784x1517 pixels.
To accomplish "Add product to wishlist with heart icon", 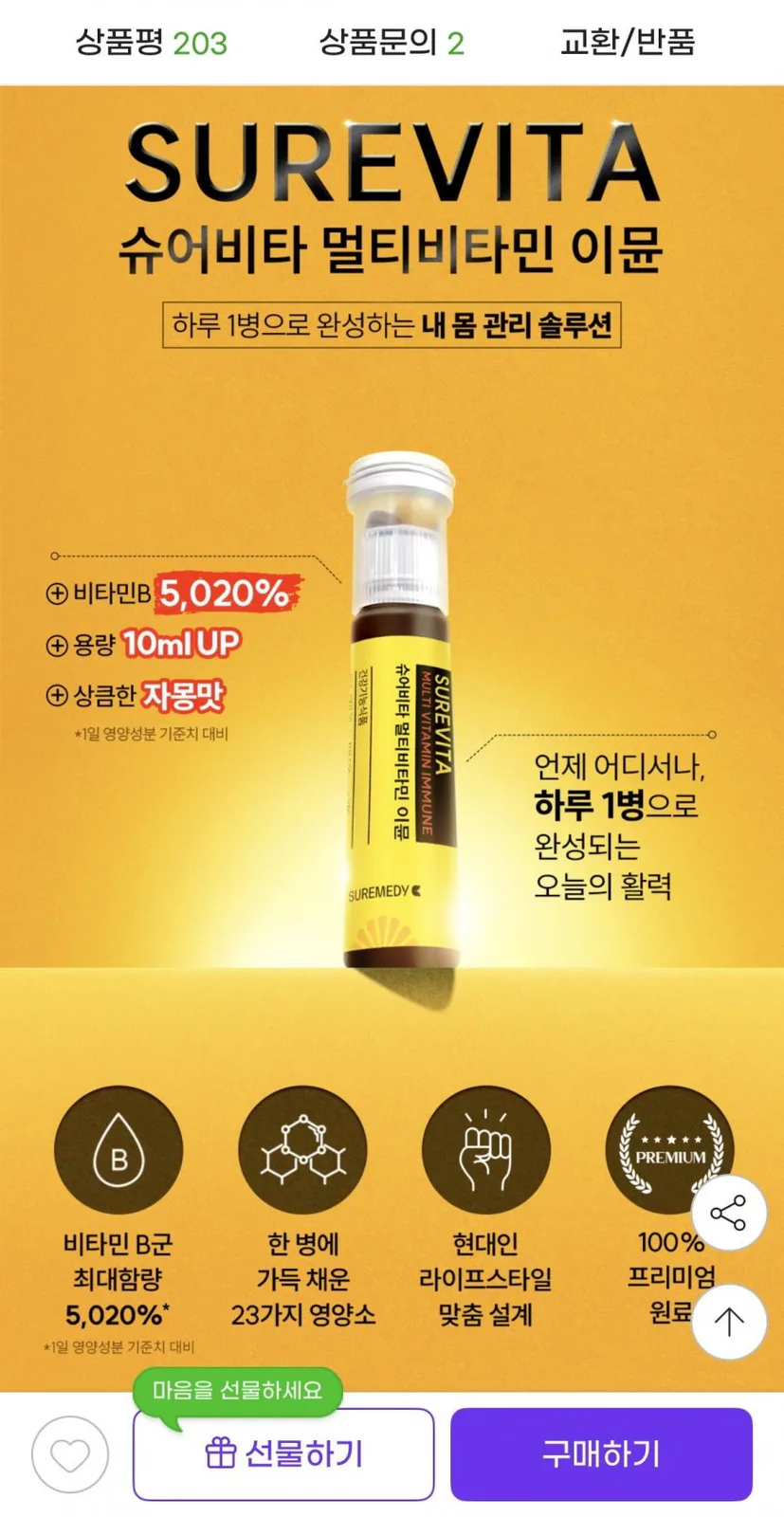I will pyautogui.click(x=70, y=1454).
